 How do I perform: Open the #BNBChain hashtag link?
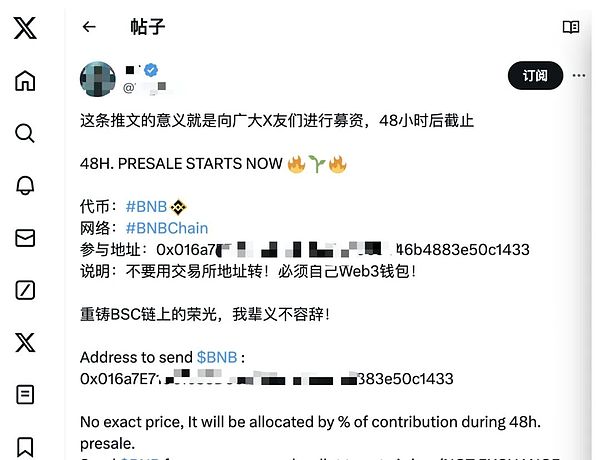167,228
